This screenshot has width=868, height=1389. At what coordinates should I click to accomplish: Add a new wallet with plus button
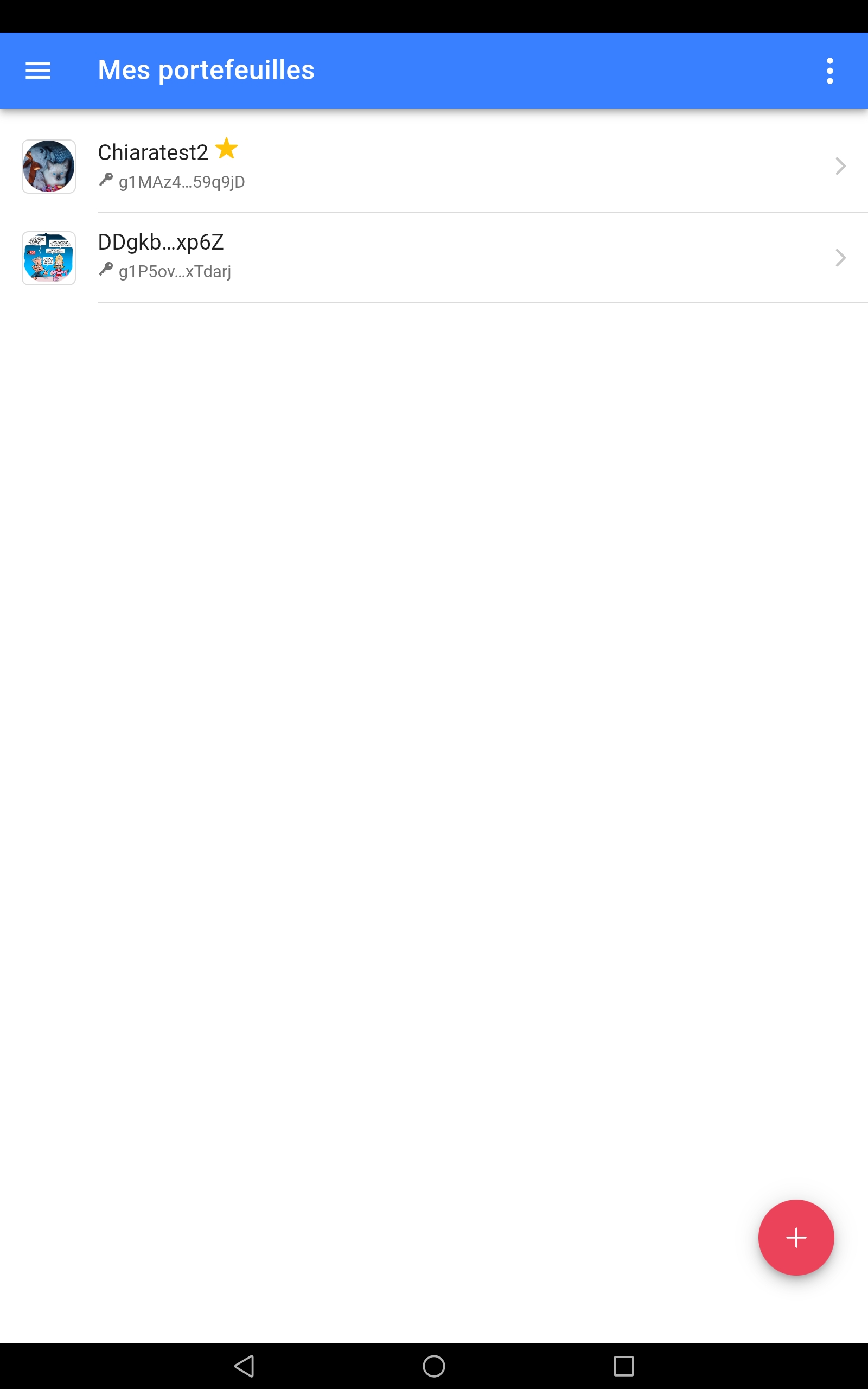796,1237
